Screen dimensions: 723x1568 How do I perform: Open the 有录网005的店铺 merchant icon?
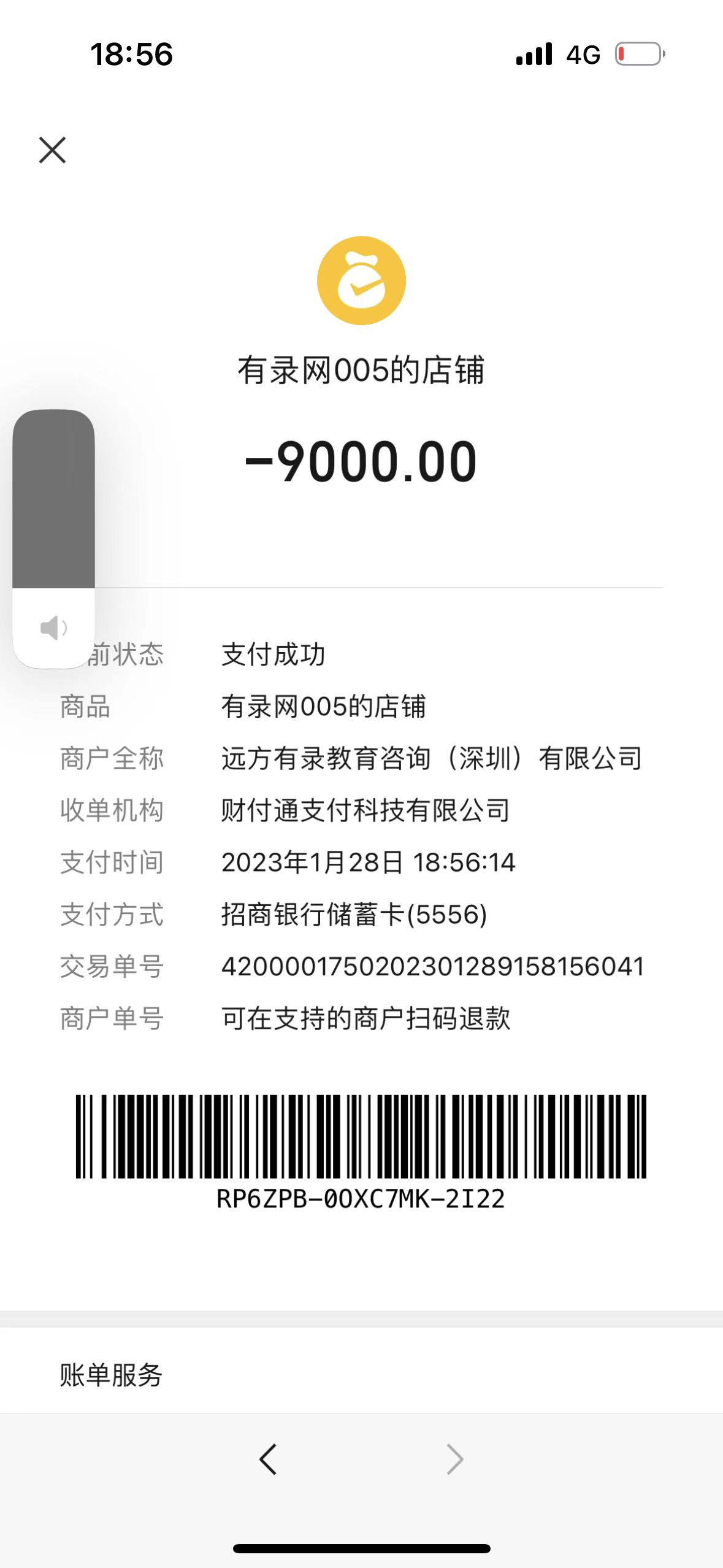[x=361, y=280]
